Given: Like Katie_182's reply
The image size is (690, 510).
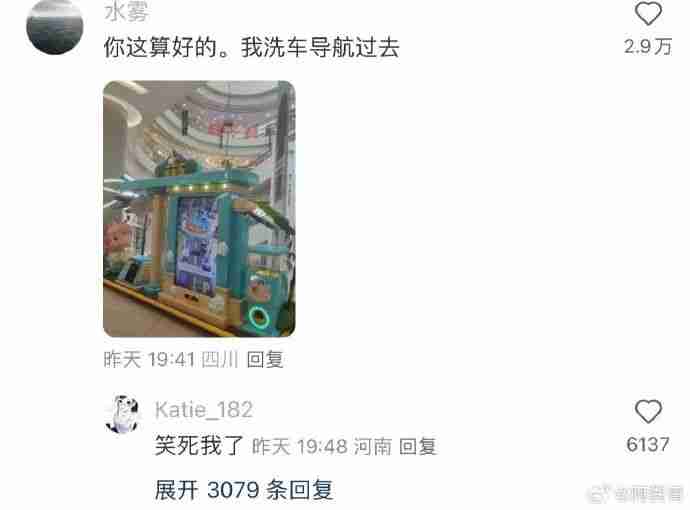Looking at the screenshot, I should pyautogui.click(x=649, y=411).
